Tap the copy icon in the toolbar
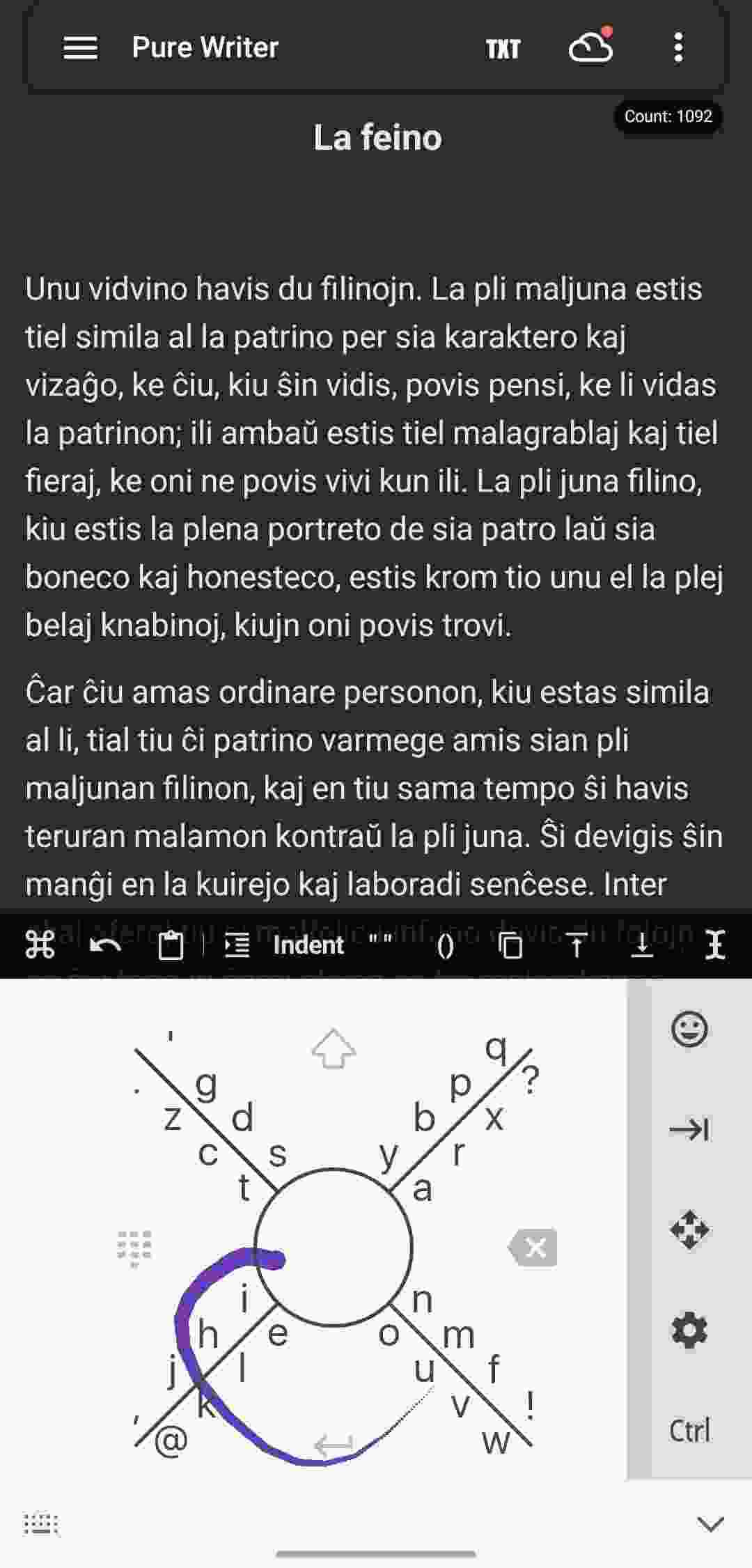Image resolution: width=752 pixels, height=1568 pixels. (x=511, y=945)
